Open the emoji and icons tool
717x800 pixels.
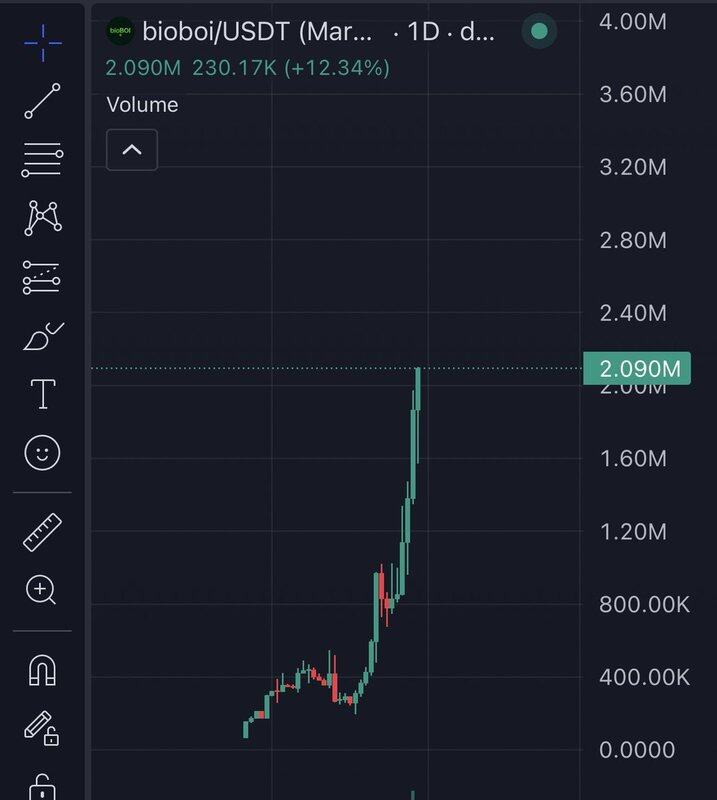pyautogui.click(x=41, y=453)
